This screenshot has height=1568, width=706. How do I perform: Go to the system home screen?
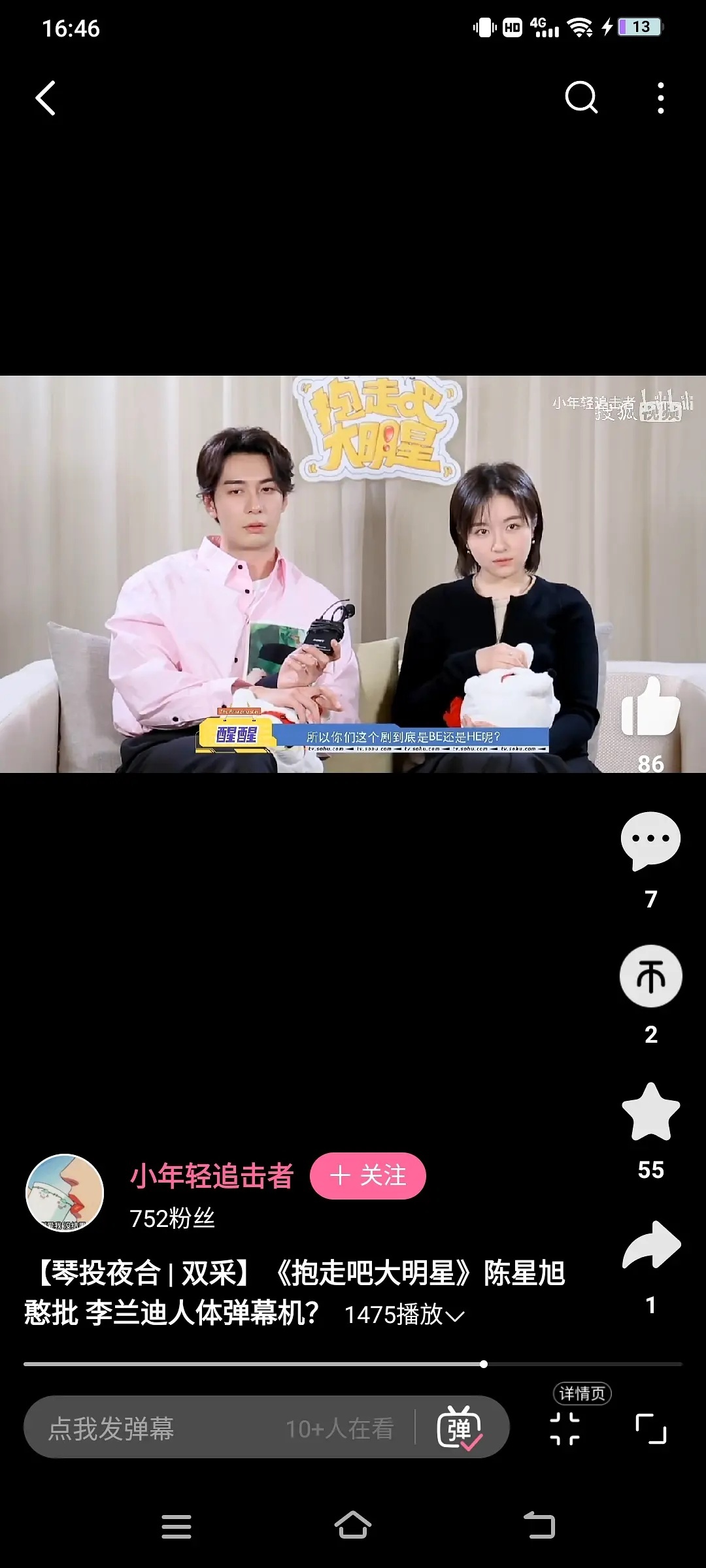pyautogui.click(x=353, y=1526)
